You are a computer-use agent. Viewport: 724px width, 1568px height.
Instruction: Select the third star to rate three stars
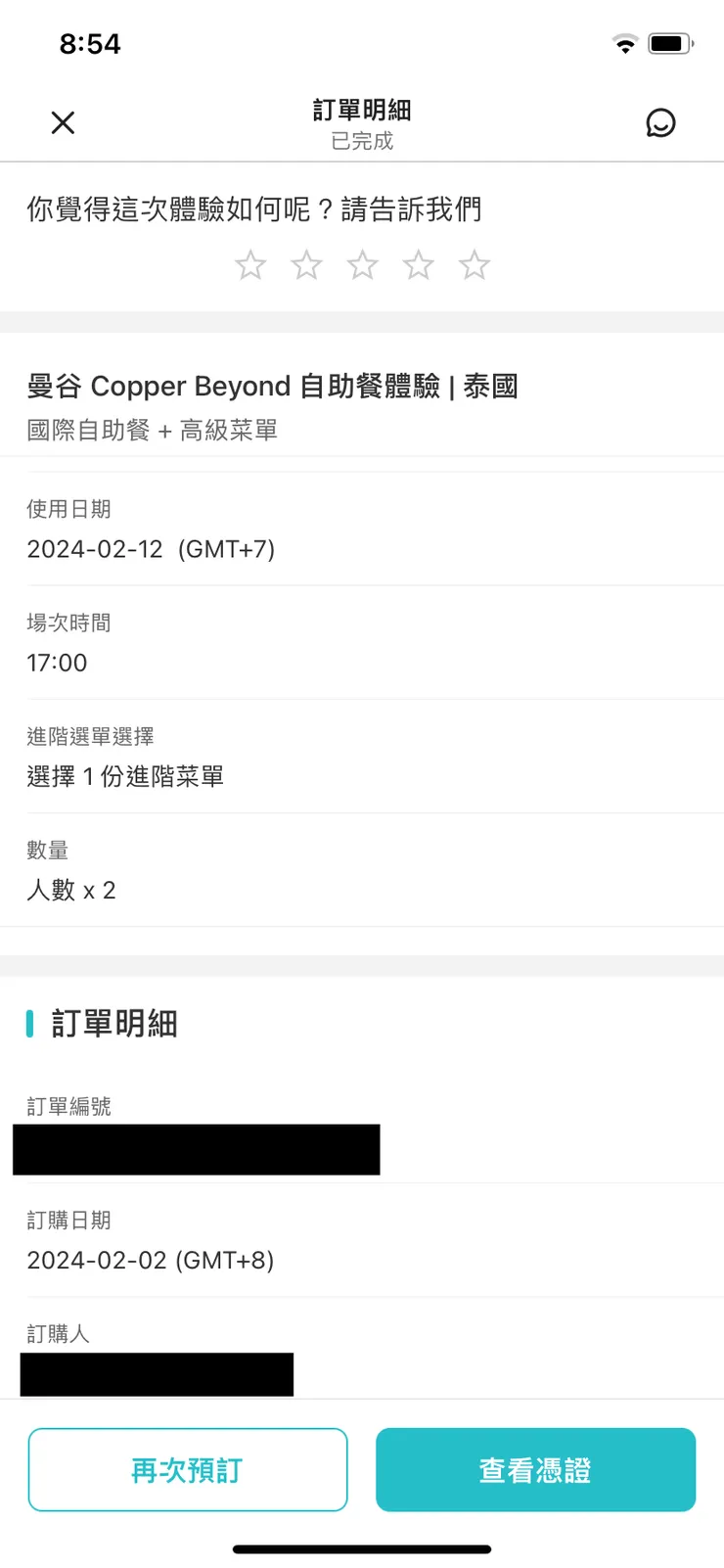click(x=362, y=264)
